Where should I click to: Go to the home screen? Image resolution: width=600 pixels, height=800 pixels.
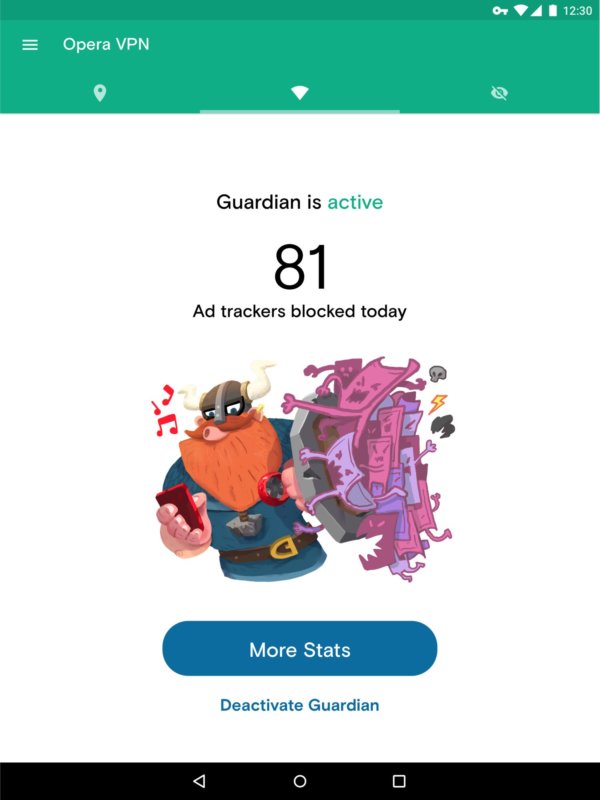tap(300, 781)
